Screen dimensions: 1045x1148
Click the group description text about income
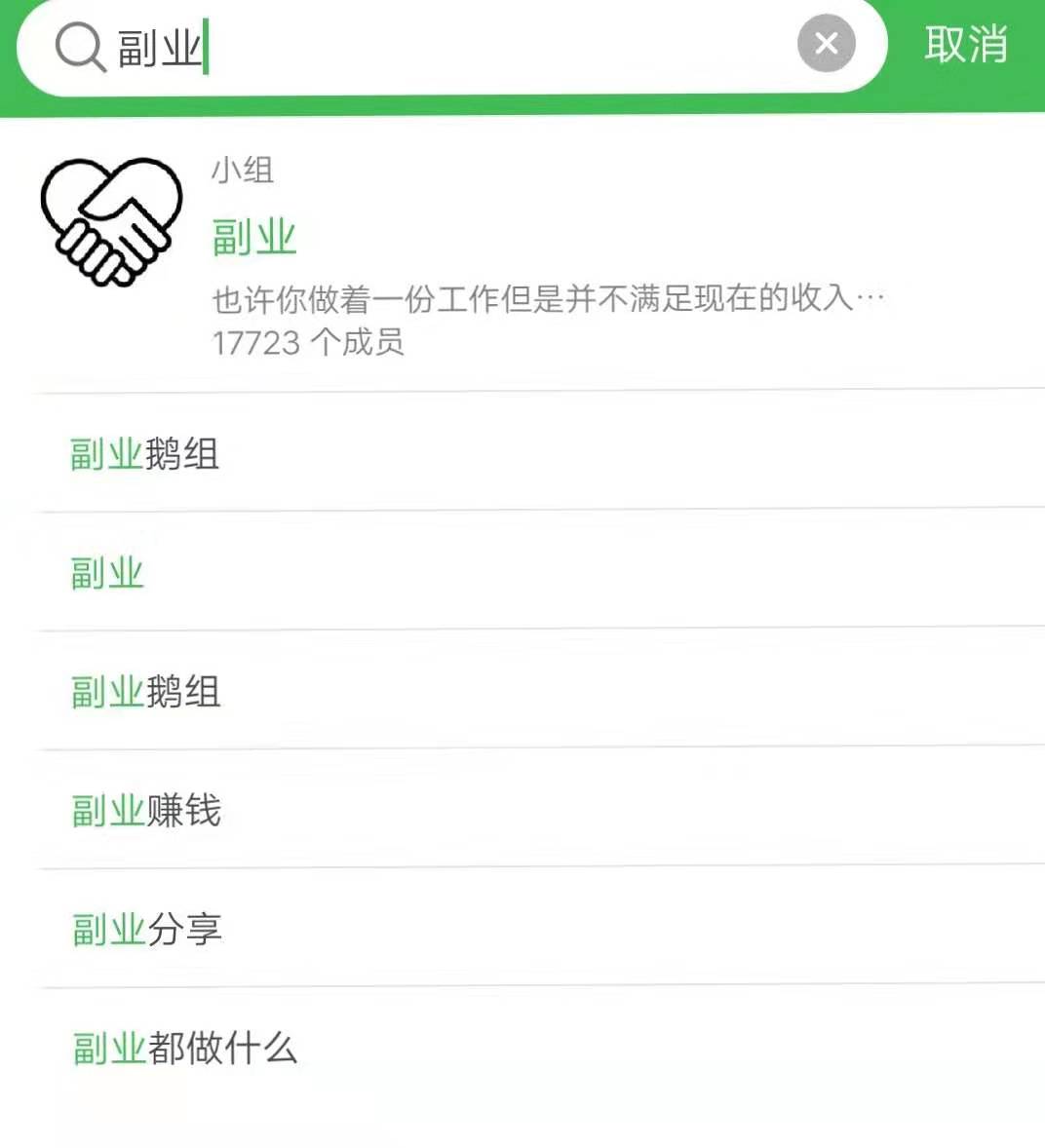point(546,299)
